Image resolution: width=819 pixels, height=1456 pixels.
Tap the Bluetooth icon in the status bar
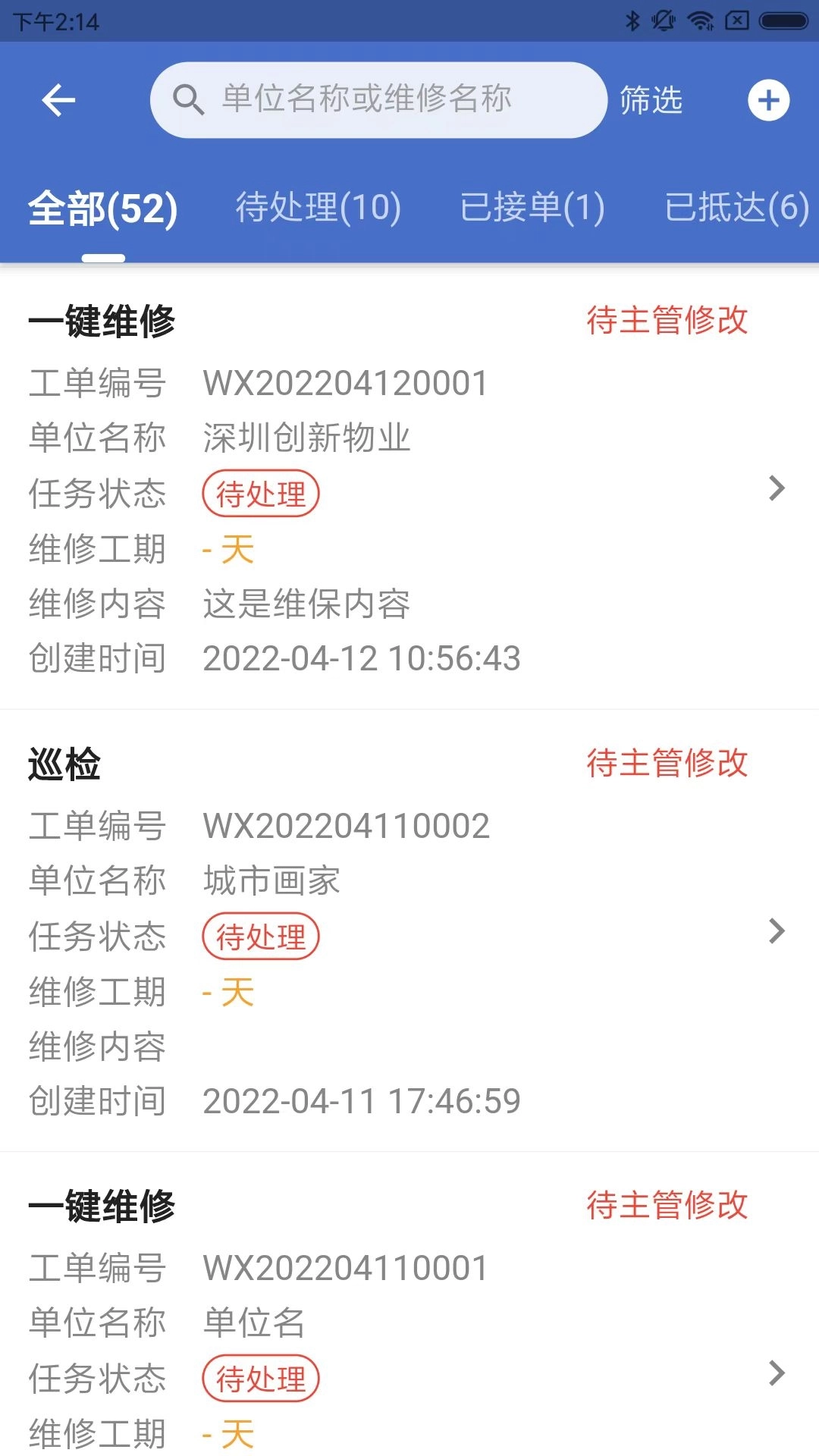(633, 20)
